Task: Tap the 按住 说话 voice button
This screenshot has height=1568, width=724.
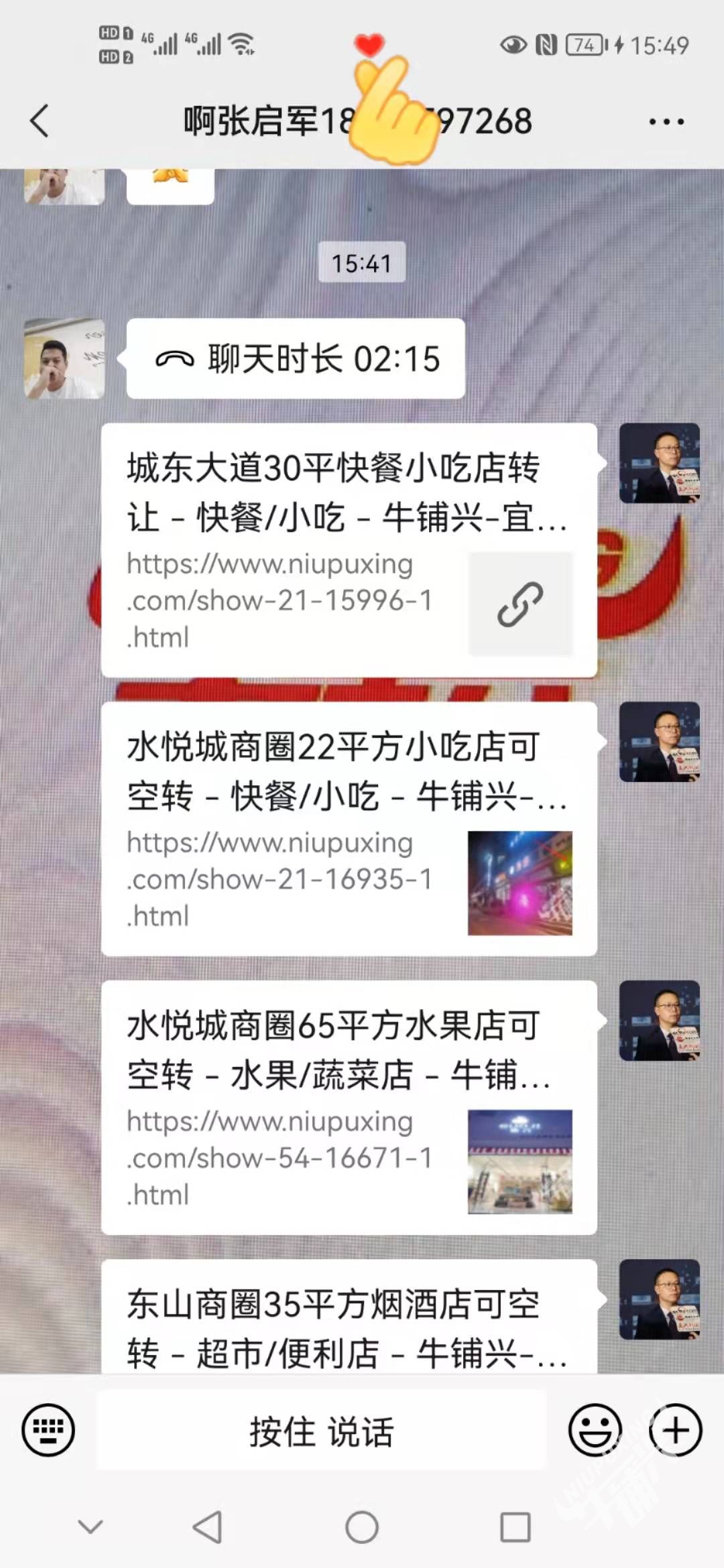Action: point(321,1431)
